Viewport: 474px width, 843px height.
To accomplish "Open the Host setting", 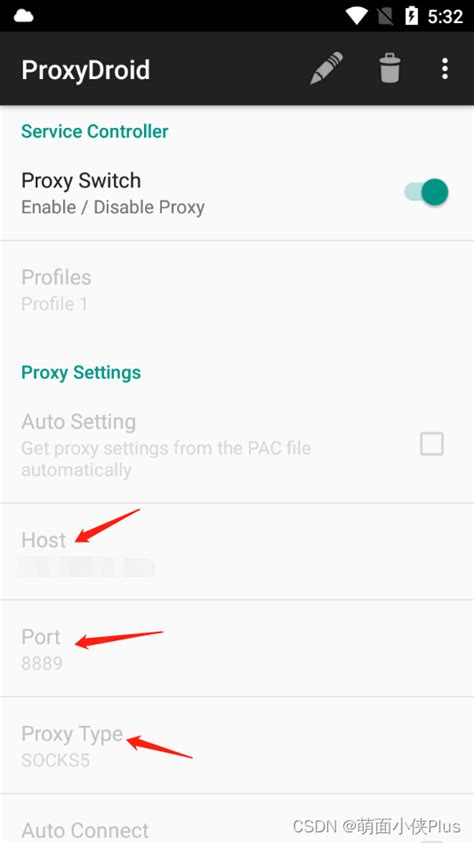I will (237, 552).
